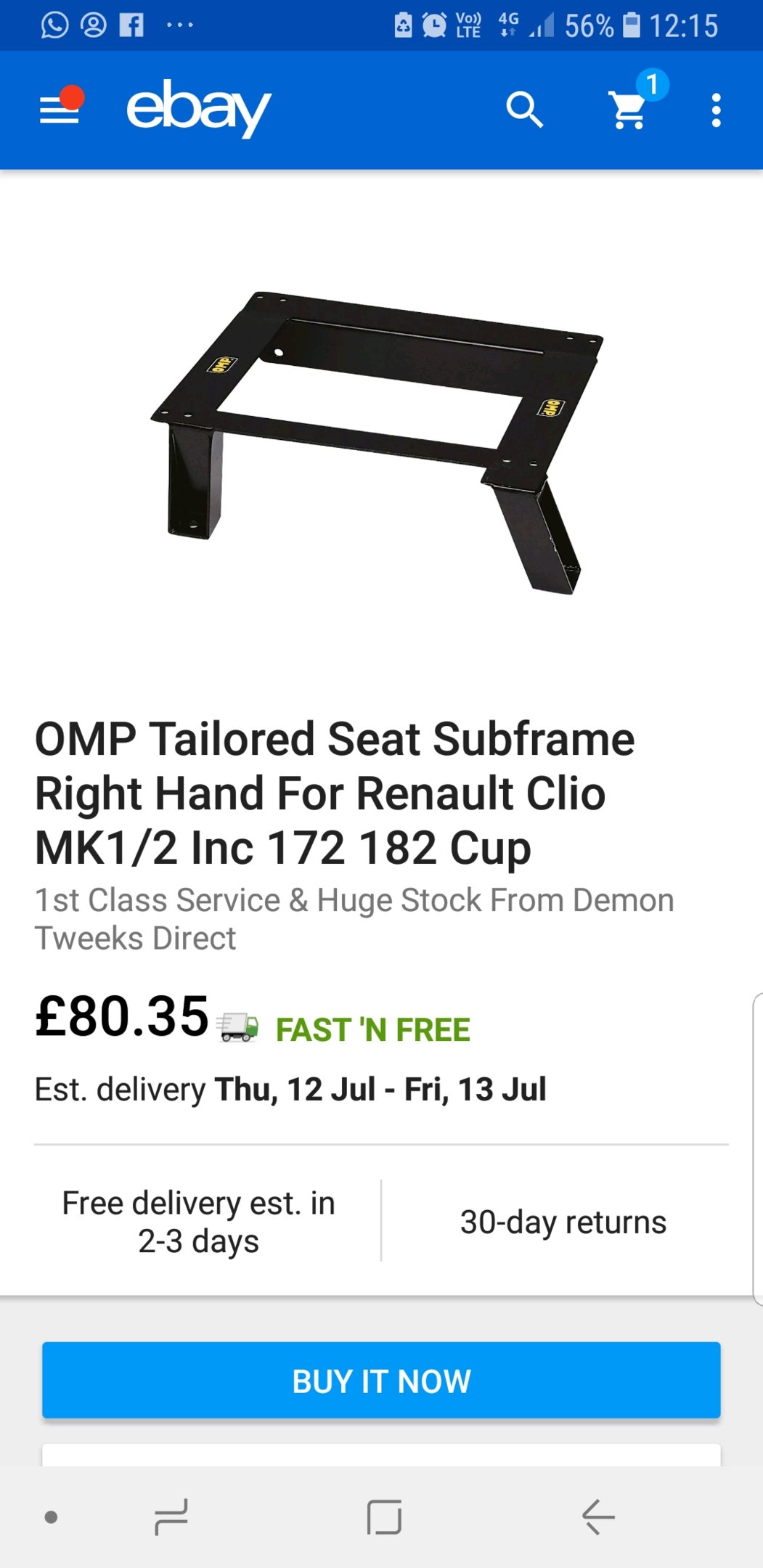View the seat subframe product image
763x1568 pixels.
378,441
